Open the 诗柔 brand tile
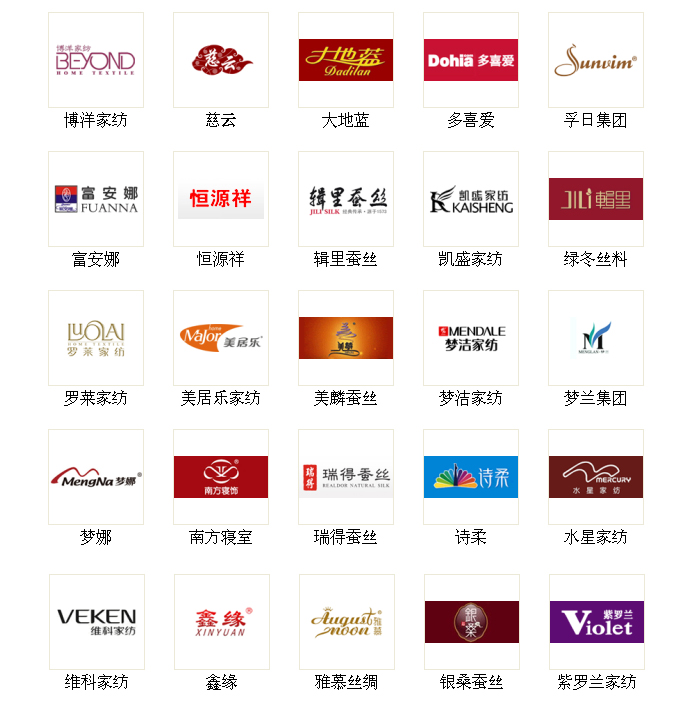Viewport: 700px width, 711px height. (471, 477)
